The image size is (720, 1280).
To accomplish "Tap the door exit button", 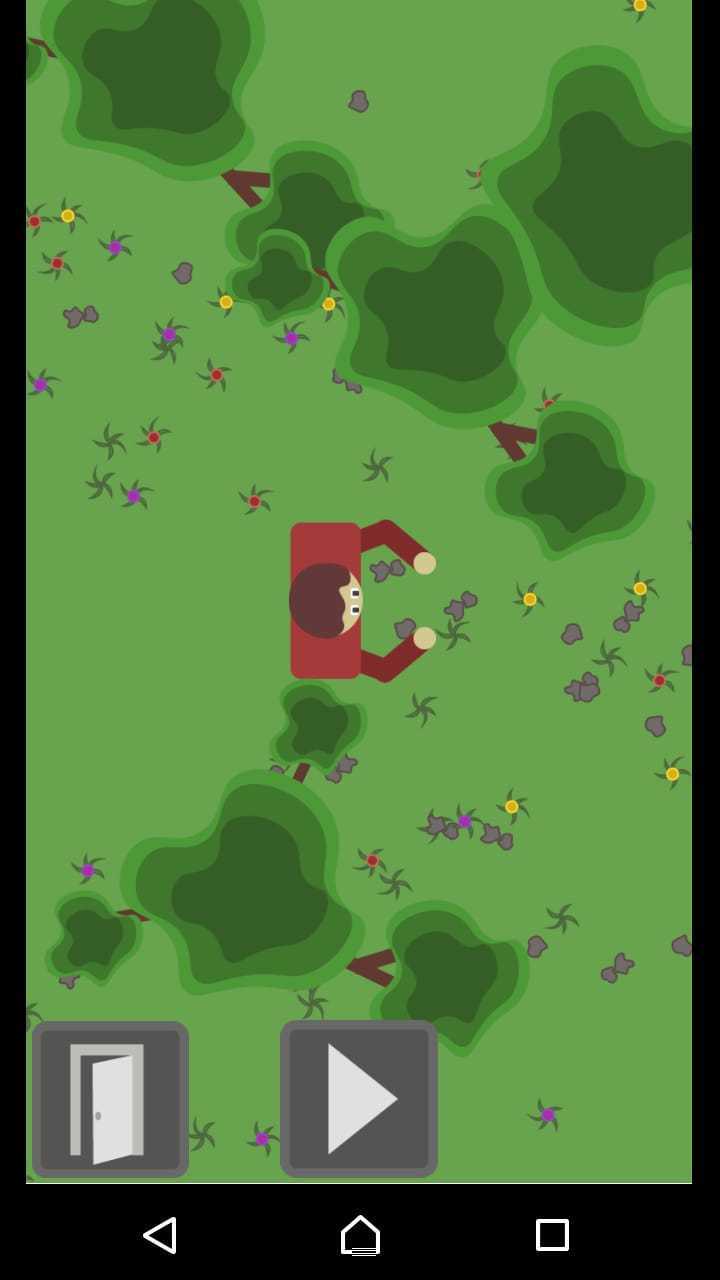I will coord(110,1099).
